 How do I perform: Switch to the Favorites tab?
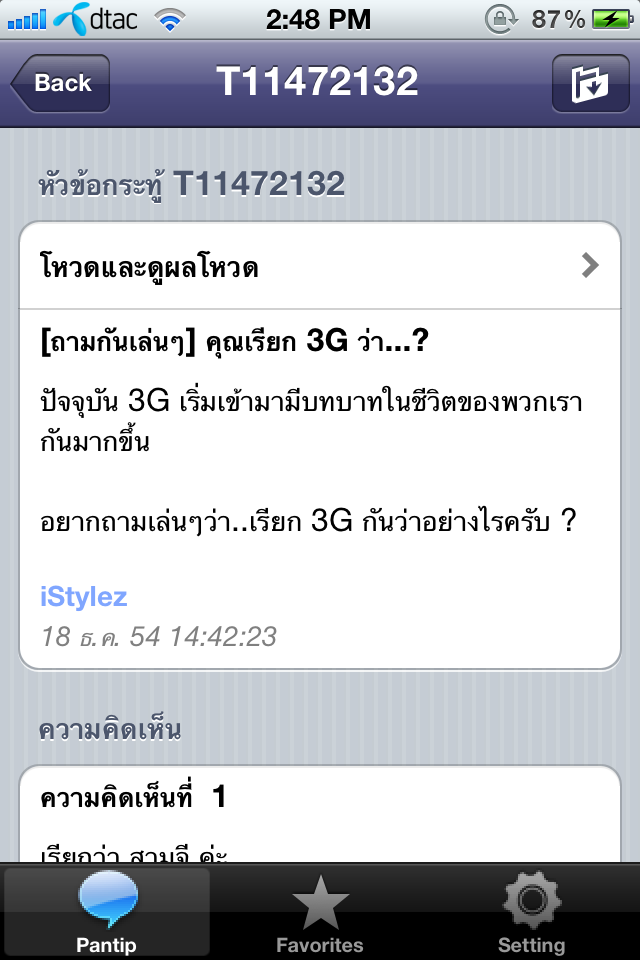point(320,912)
